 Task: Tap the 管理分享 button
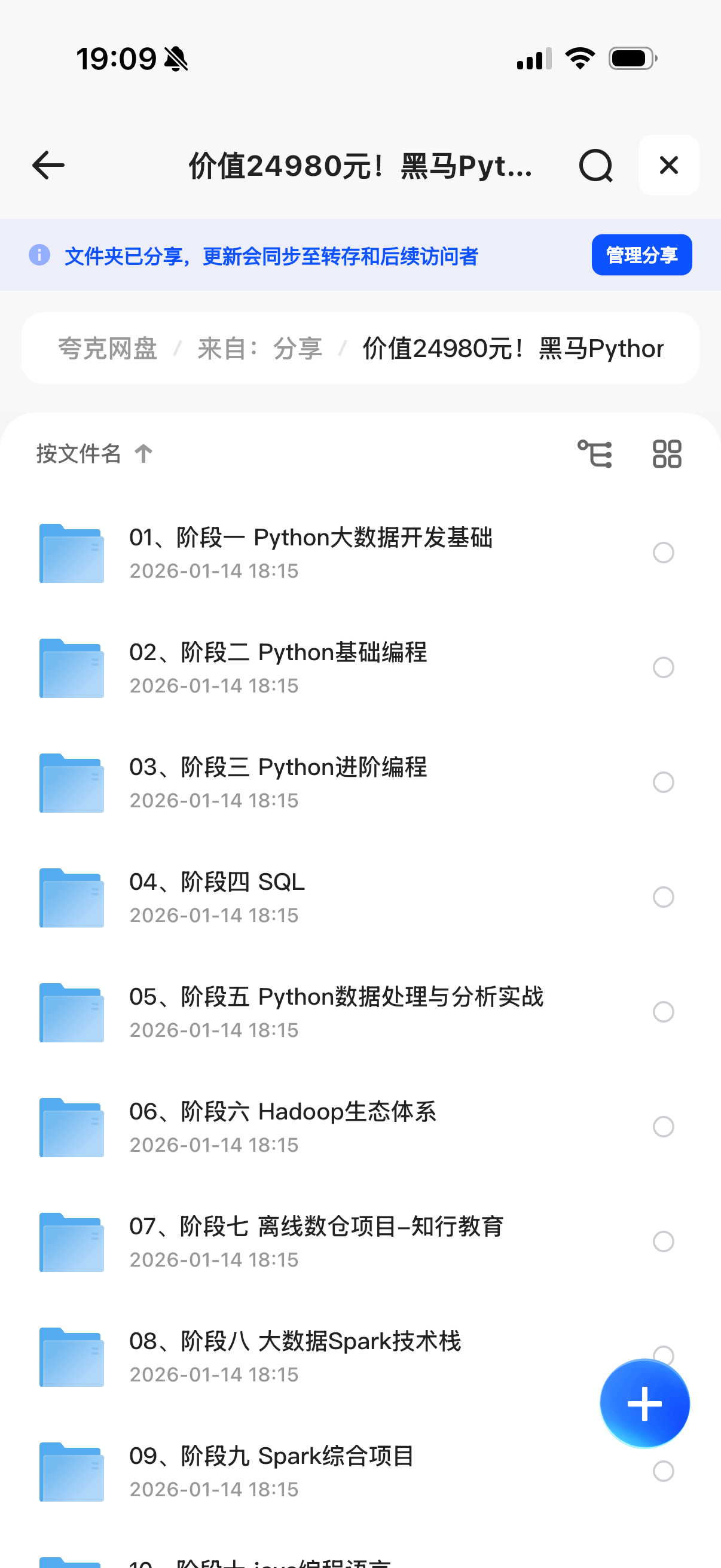[x=641, y=255]
